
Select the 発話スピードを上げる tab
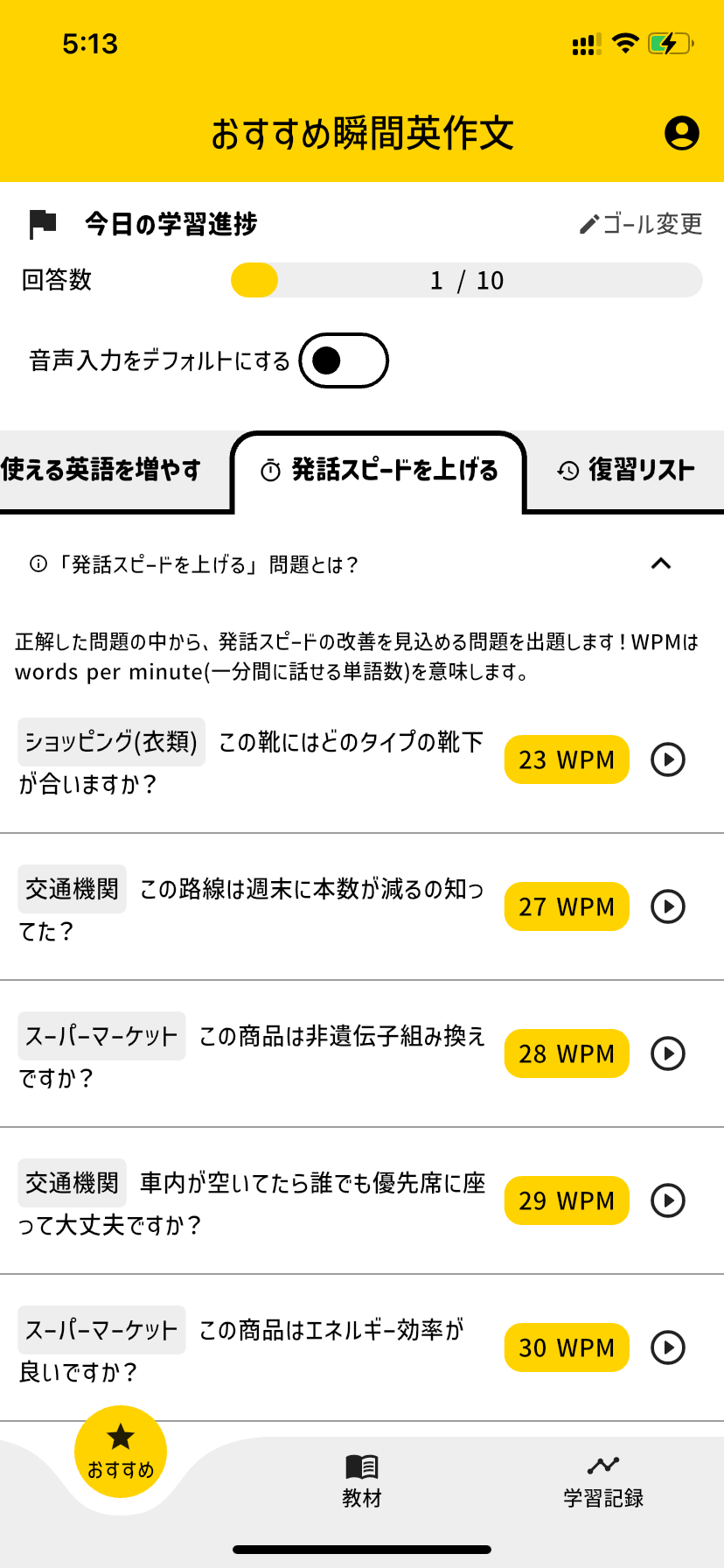pyautogui.click(x=379, y=471)
